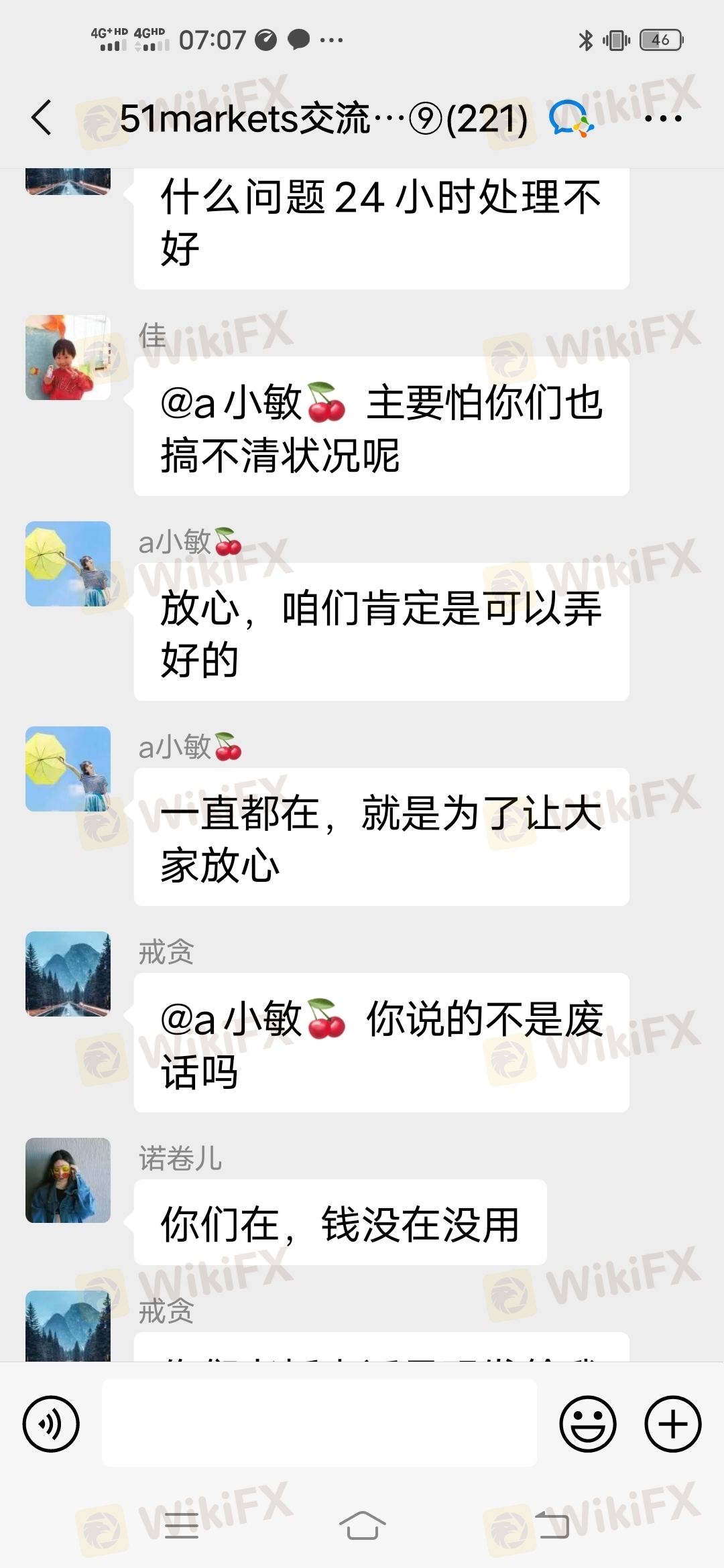Open the group chat overflow menu
This screenshot has width=724, height=1568.
pyautogui.click(x=662, y=119)
